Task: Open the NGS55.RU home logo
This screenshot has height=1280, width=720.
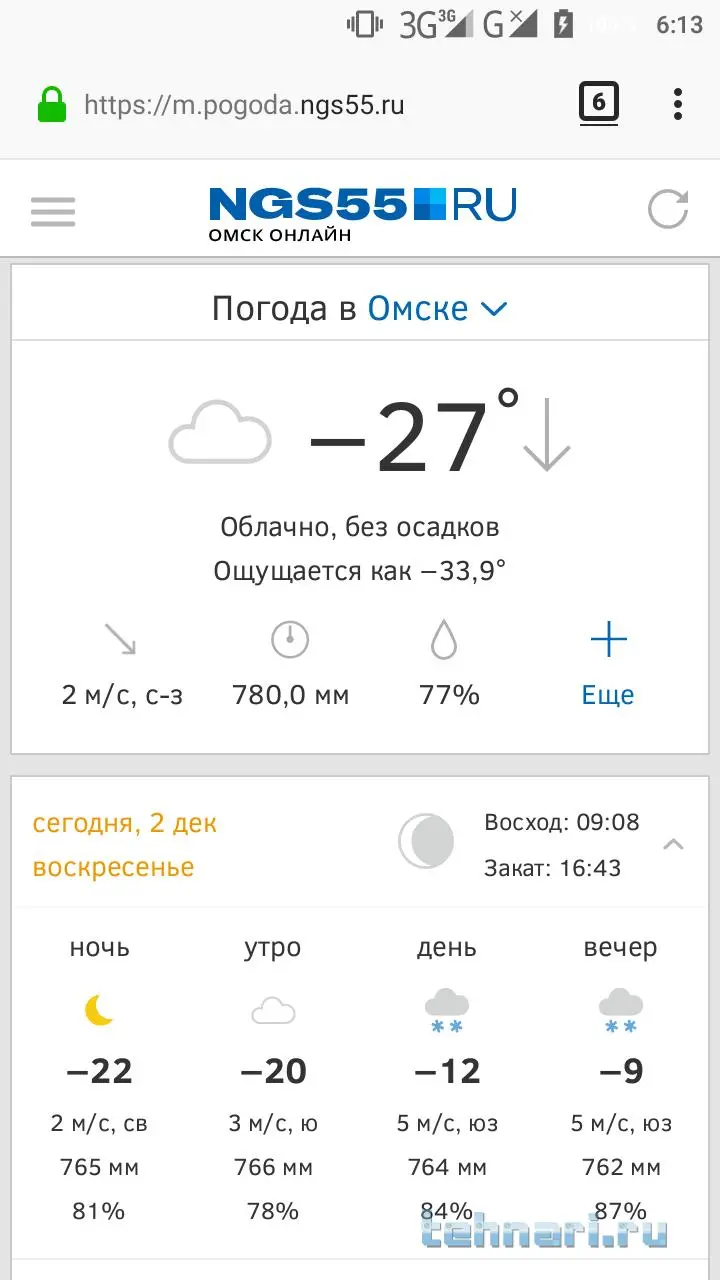Action: [x=362, y=213]
